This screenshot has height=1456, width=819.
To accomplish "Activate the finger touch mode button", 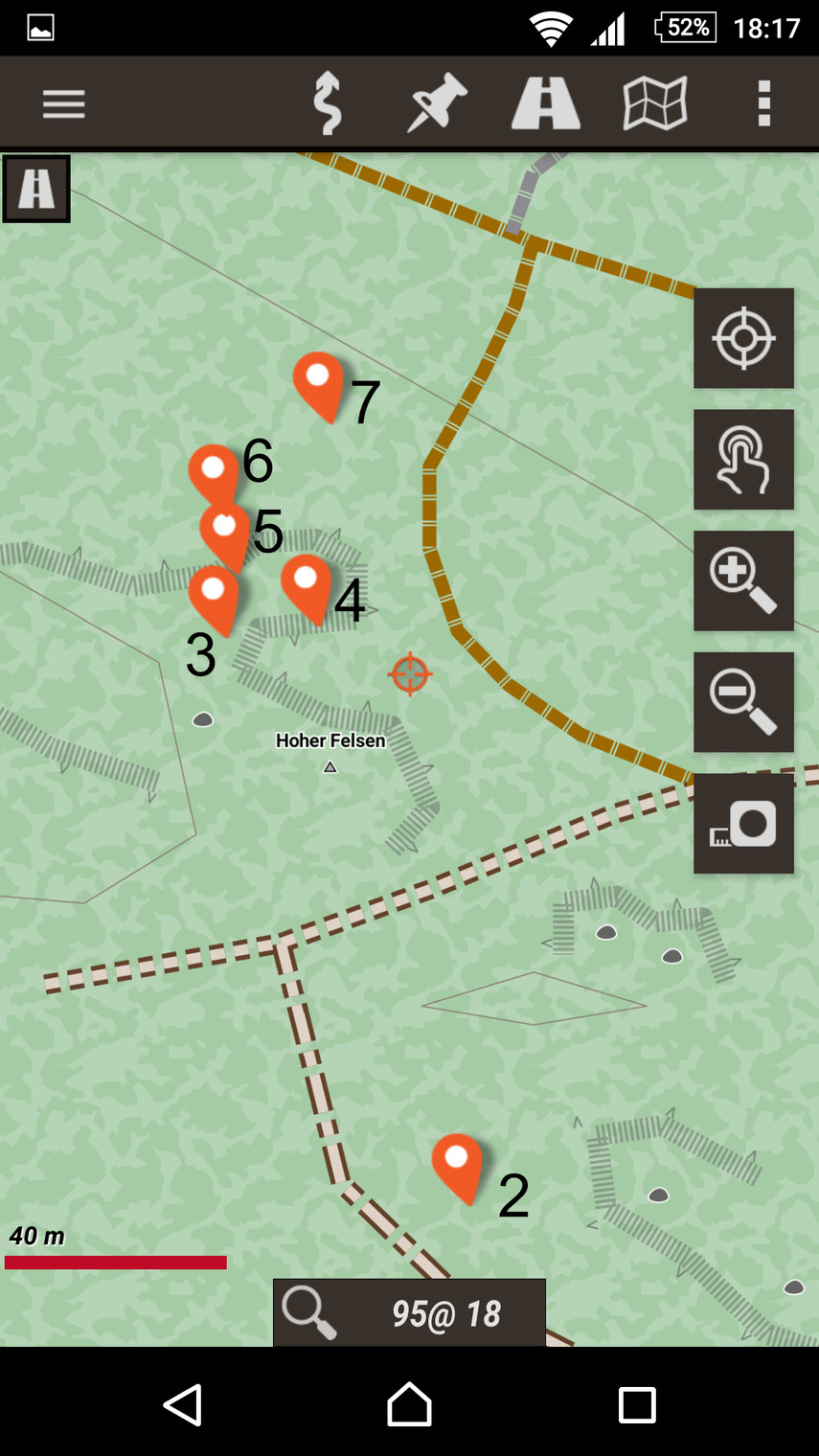I will coord(743,460).
